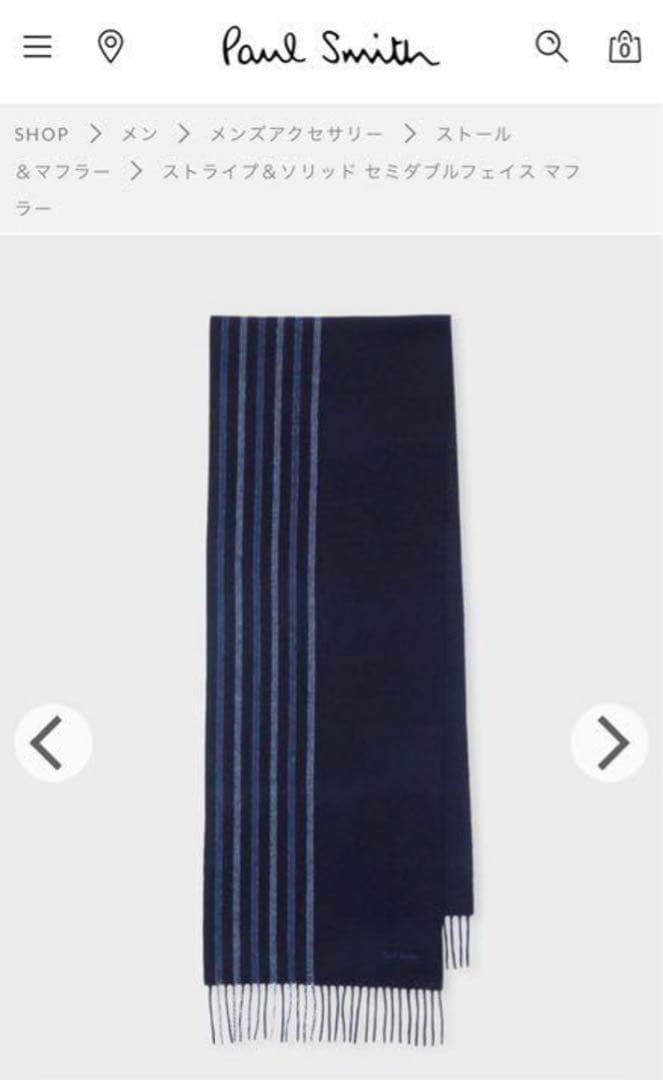The image size is (663, 1080).
Task: Open the メン breadcrumb link
Action: click(x=139, y=134)
